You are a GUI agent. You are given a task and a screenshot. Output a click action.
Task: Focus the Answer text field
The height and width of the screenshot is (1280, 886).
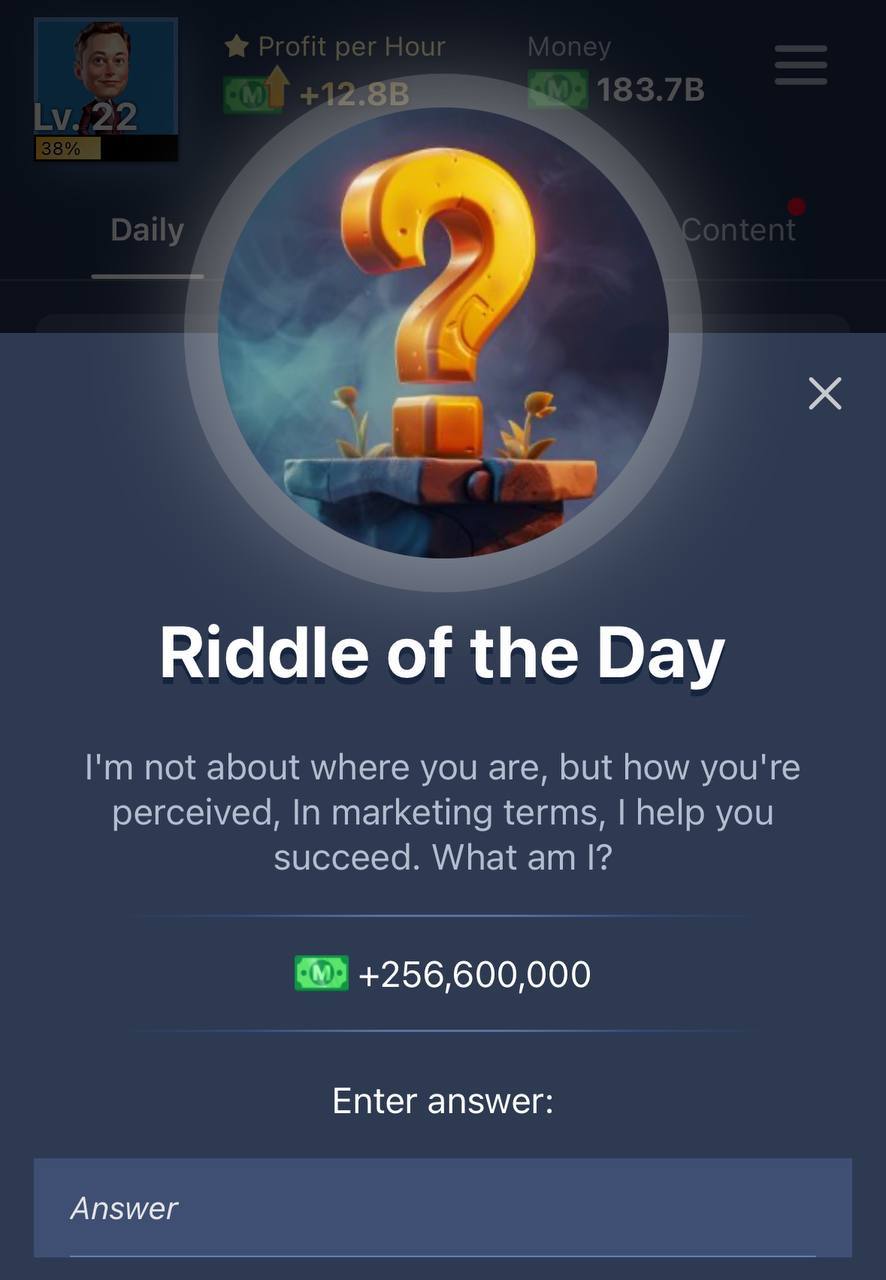(442, 1208)
